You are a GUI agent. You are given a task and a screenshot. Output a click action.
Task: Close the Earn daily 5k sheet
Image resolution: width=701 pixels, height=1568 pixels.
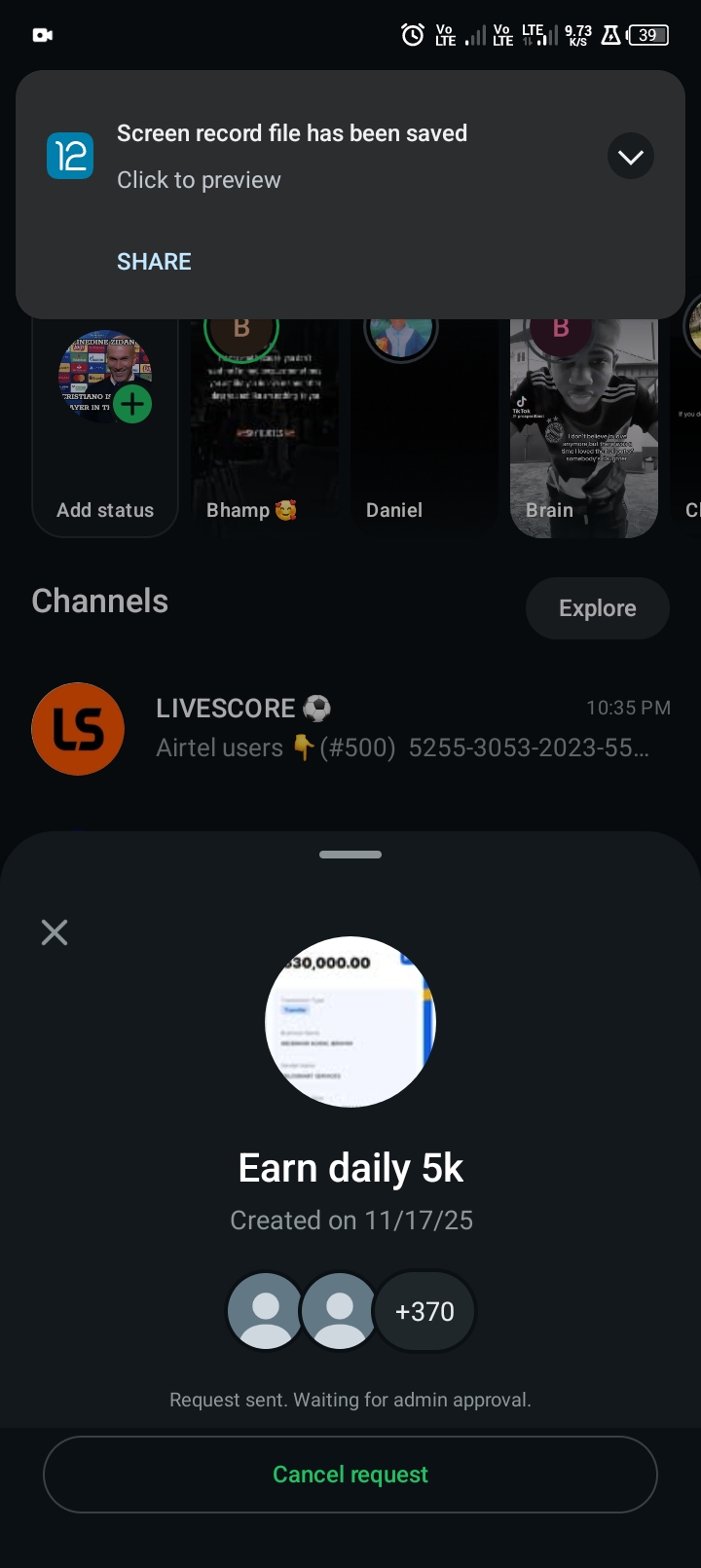pos(55,932)
